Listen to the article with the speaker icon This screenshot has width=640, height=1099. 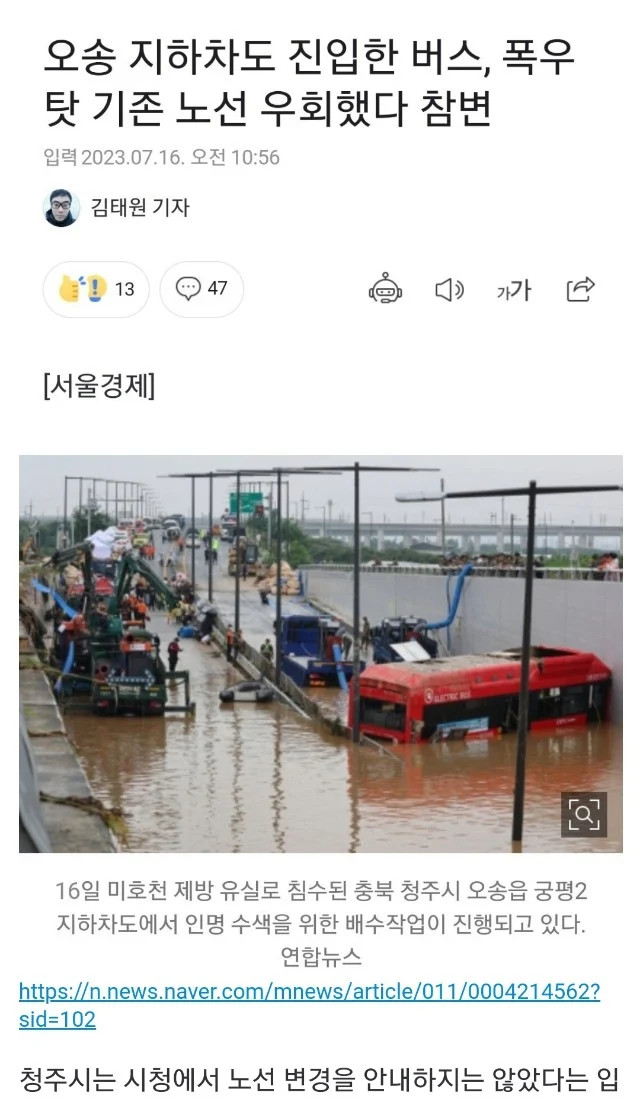[x=449, y=289]
